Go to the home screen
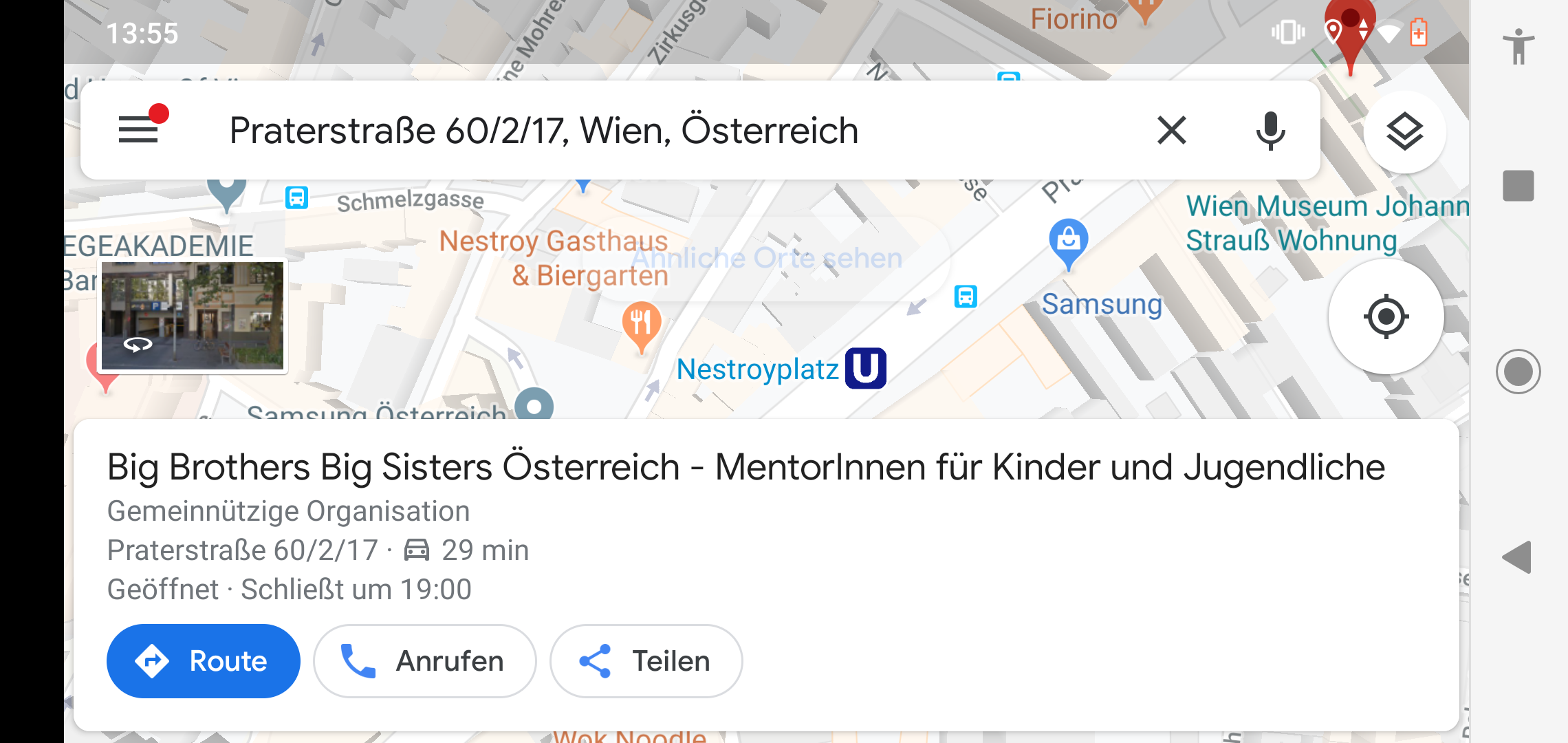The image size is (1568, 743). tap(1518, 371)
